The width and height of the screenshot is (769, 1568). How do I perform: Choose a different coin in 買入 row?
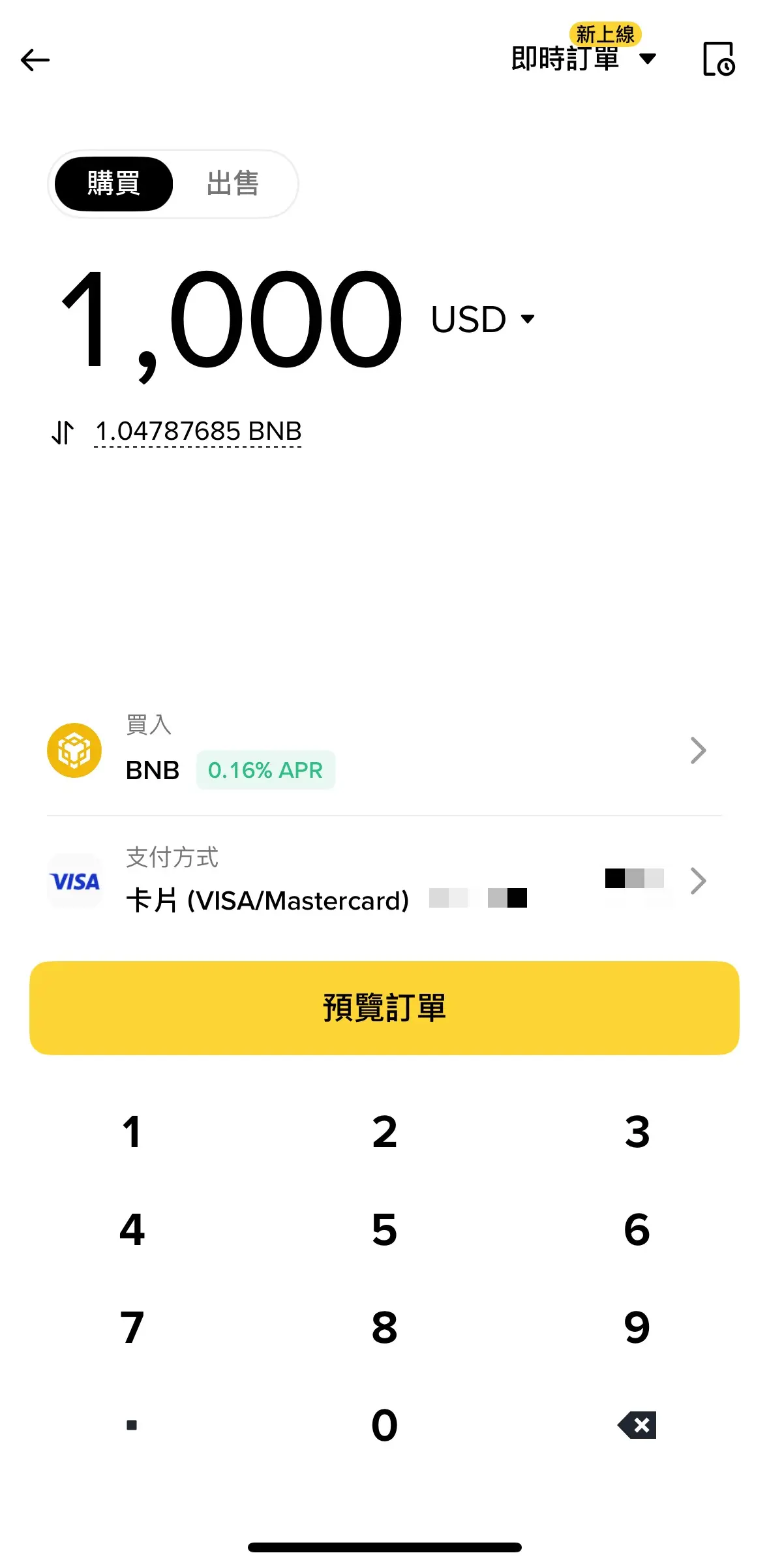(x=384, y=750)
